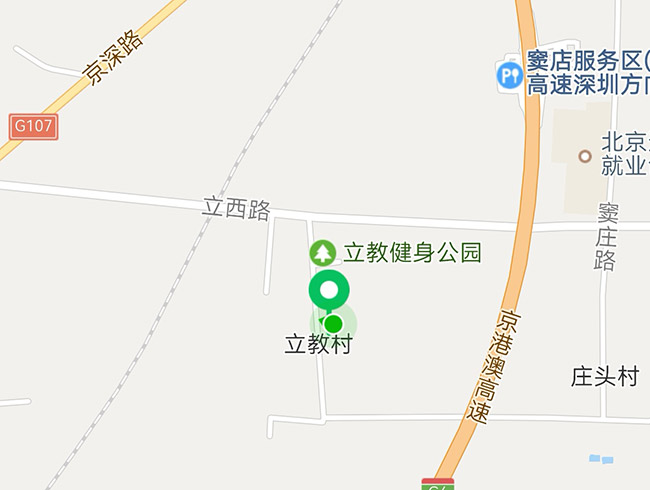Open the 立教健身公园 park marker
The width and height of the screenshot is (650, 490).
tap(322, 253)
